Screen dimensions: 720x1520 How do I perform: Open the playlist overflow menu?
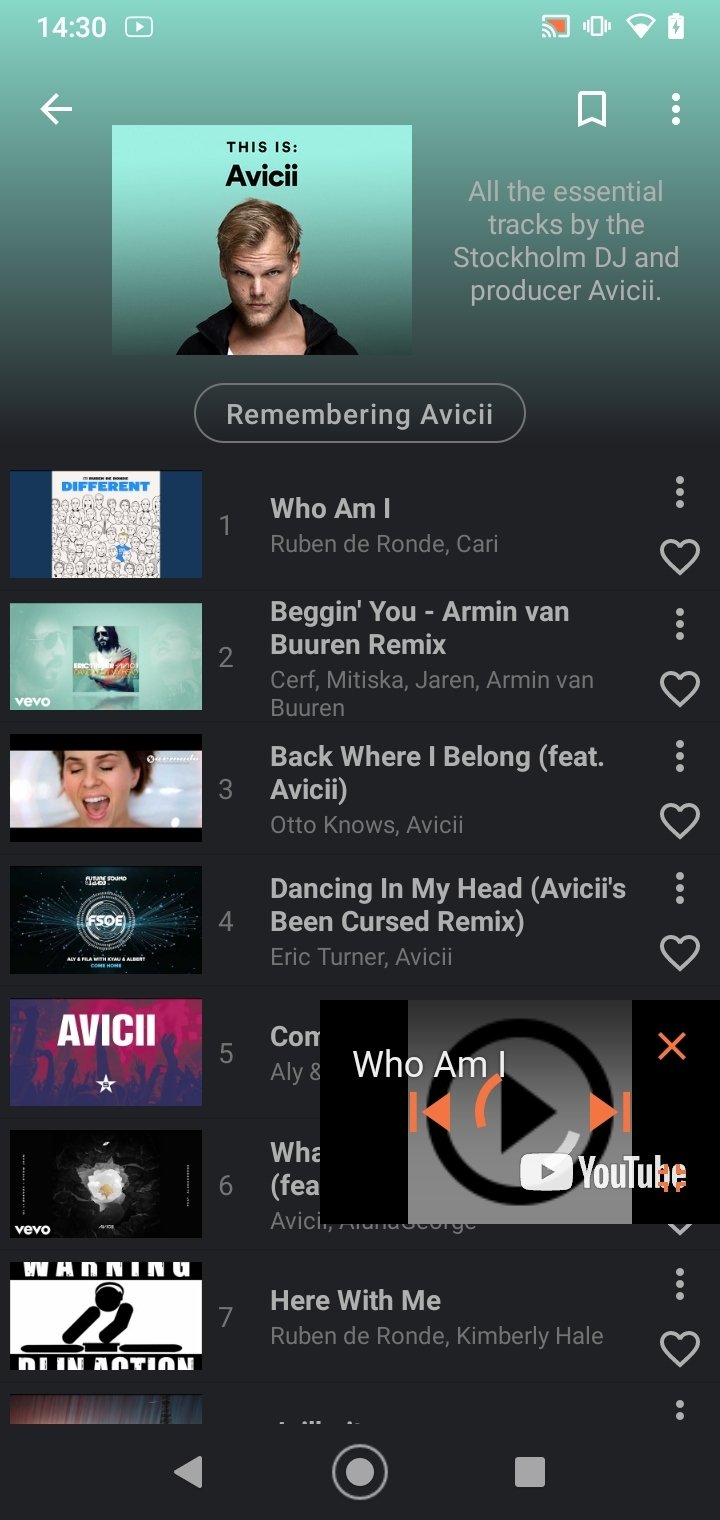click(x=676, y=109)
